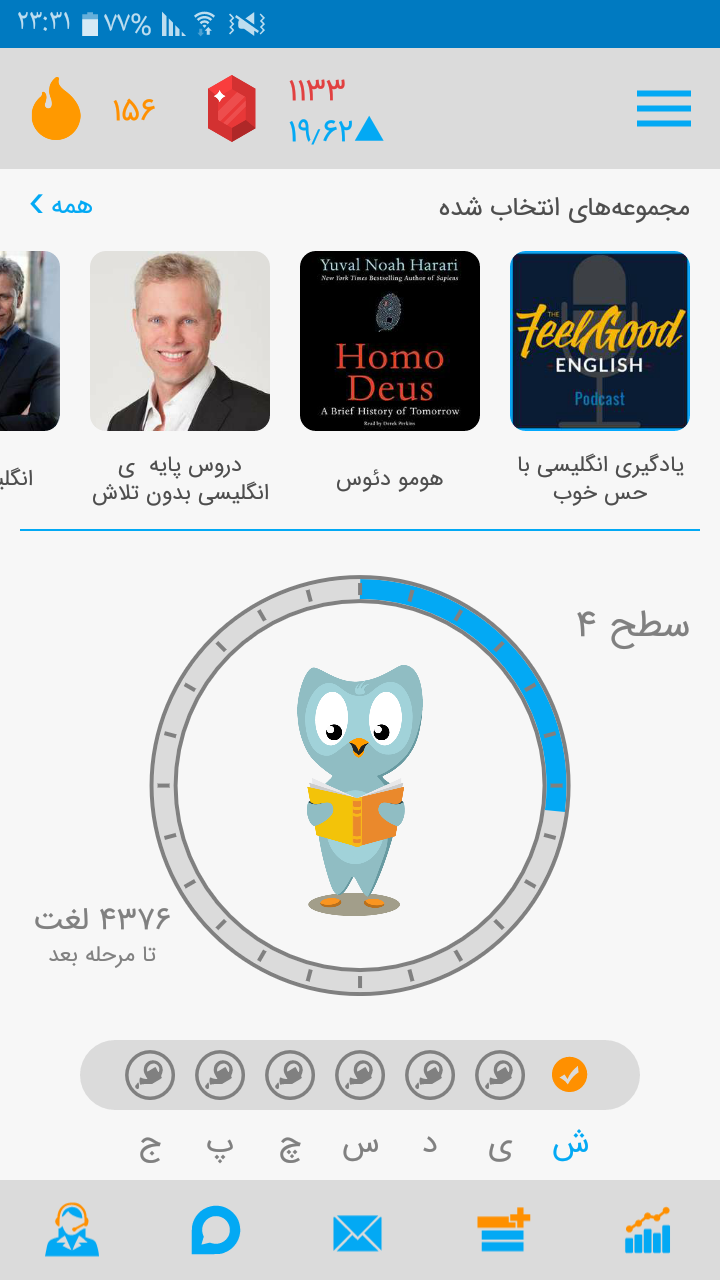Open the Feel Good English podcast collection
This screenshot has height=1280, width=720.
click(x=600, y=341)
